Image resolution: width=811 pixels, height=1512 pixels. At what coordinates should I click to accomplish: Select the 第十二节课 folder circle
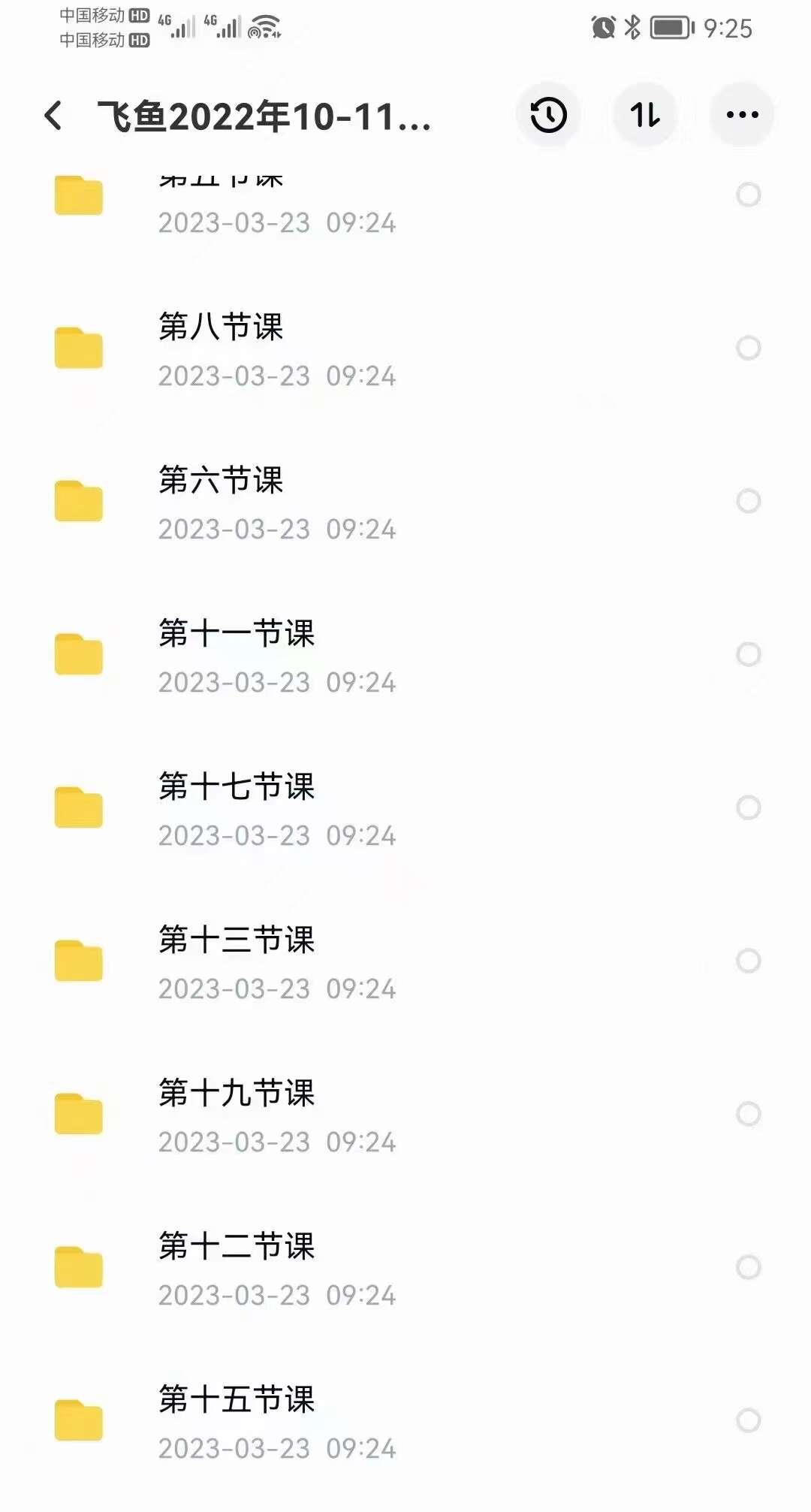pos(748,1267)
